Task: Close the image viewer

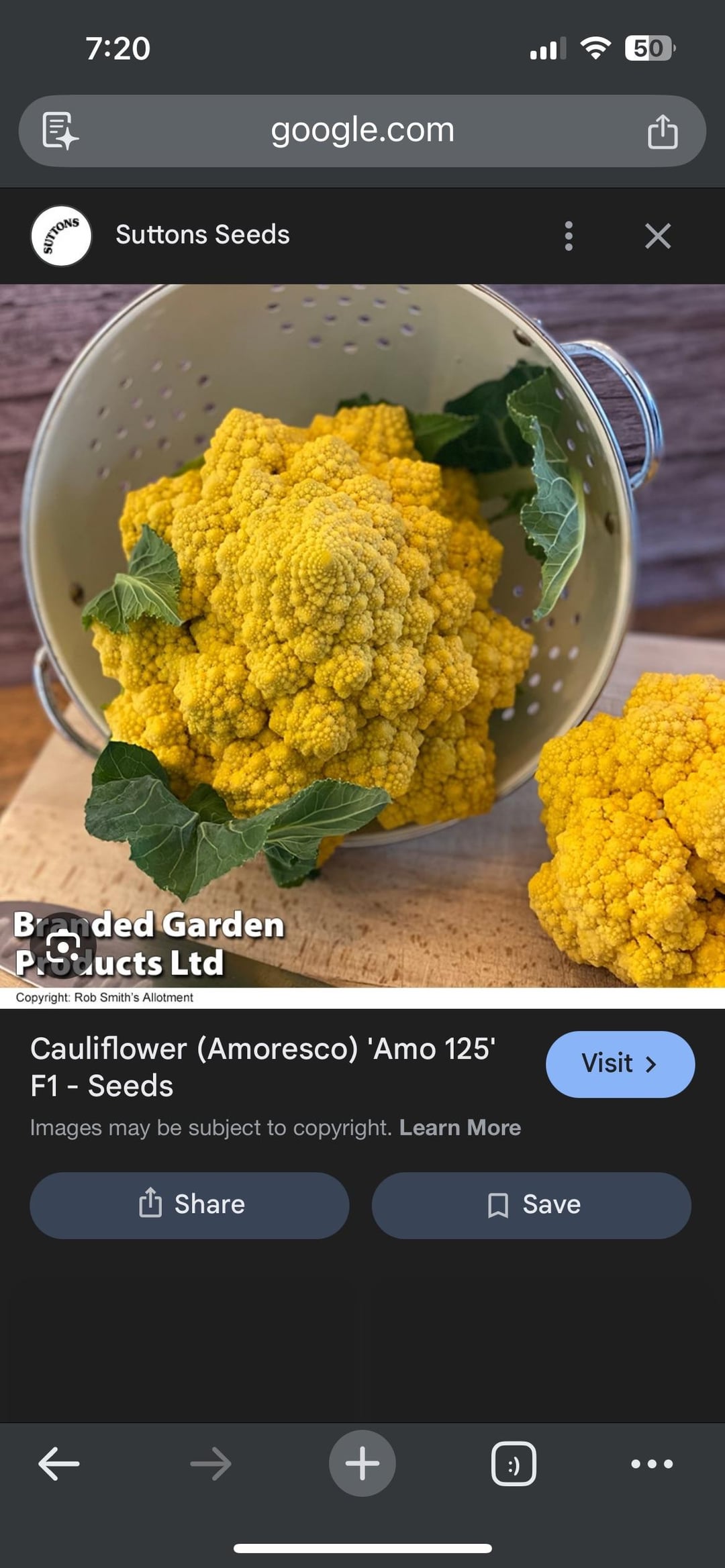Action: 657,236
